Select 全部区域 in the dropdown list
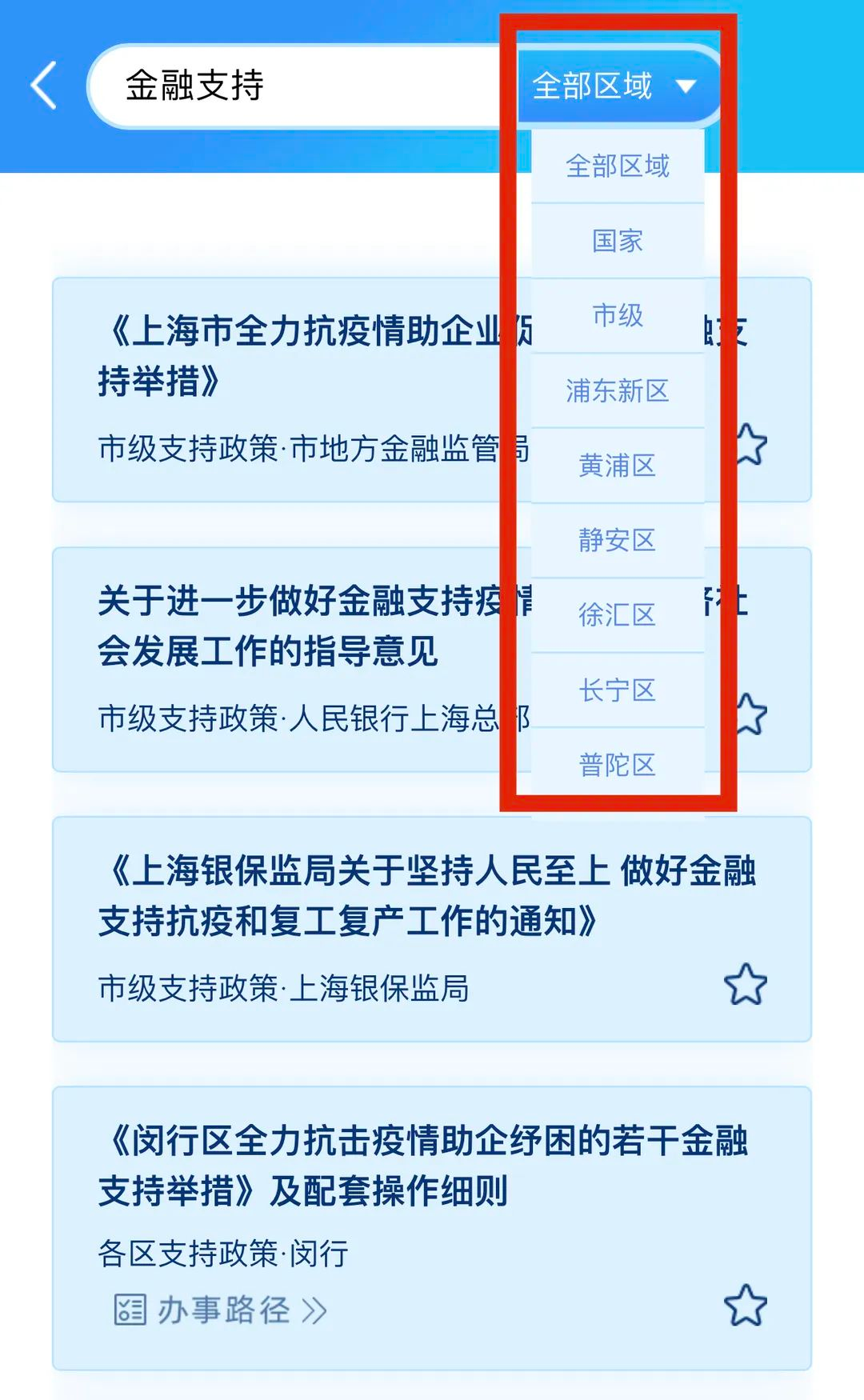Screen dimensions: 864x1400 [x=618, y=166]
